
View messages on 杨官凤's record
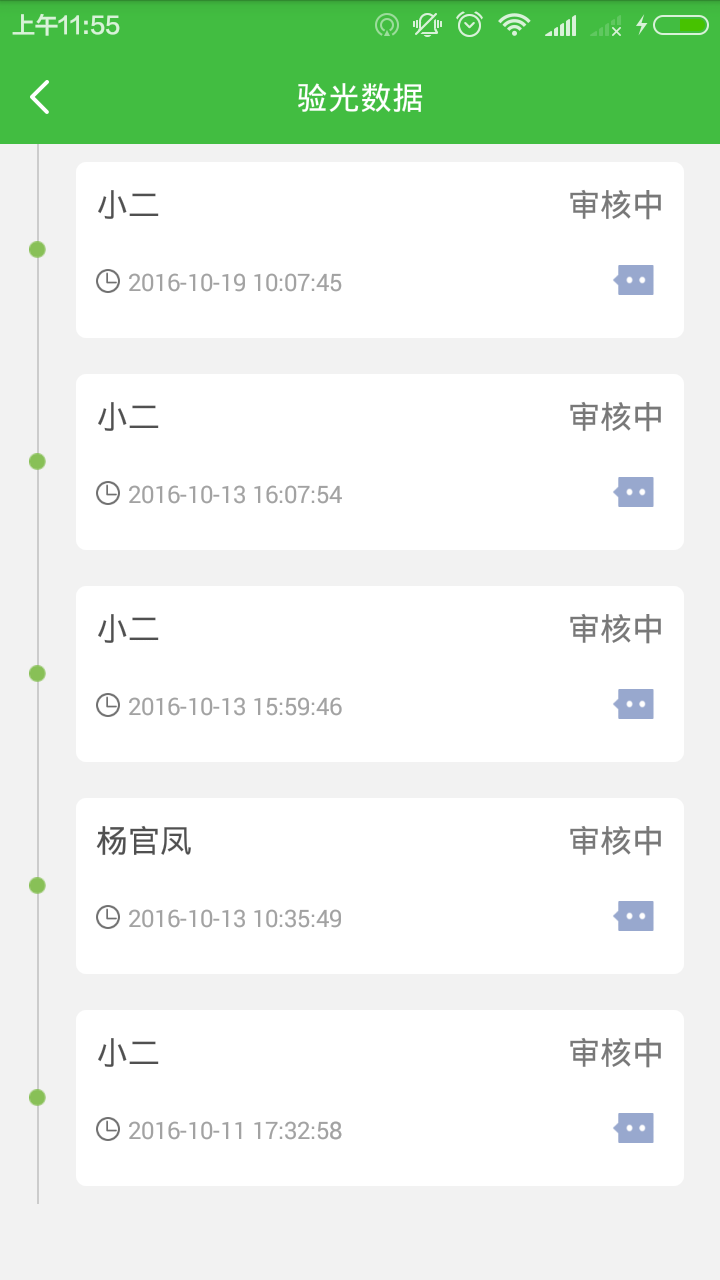634,916
